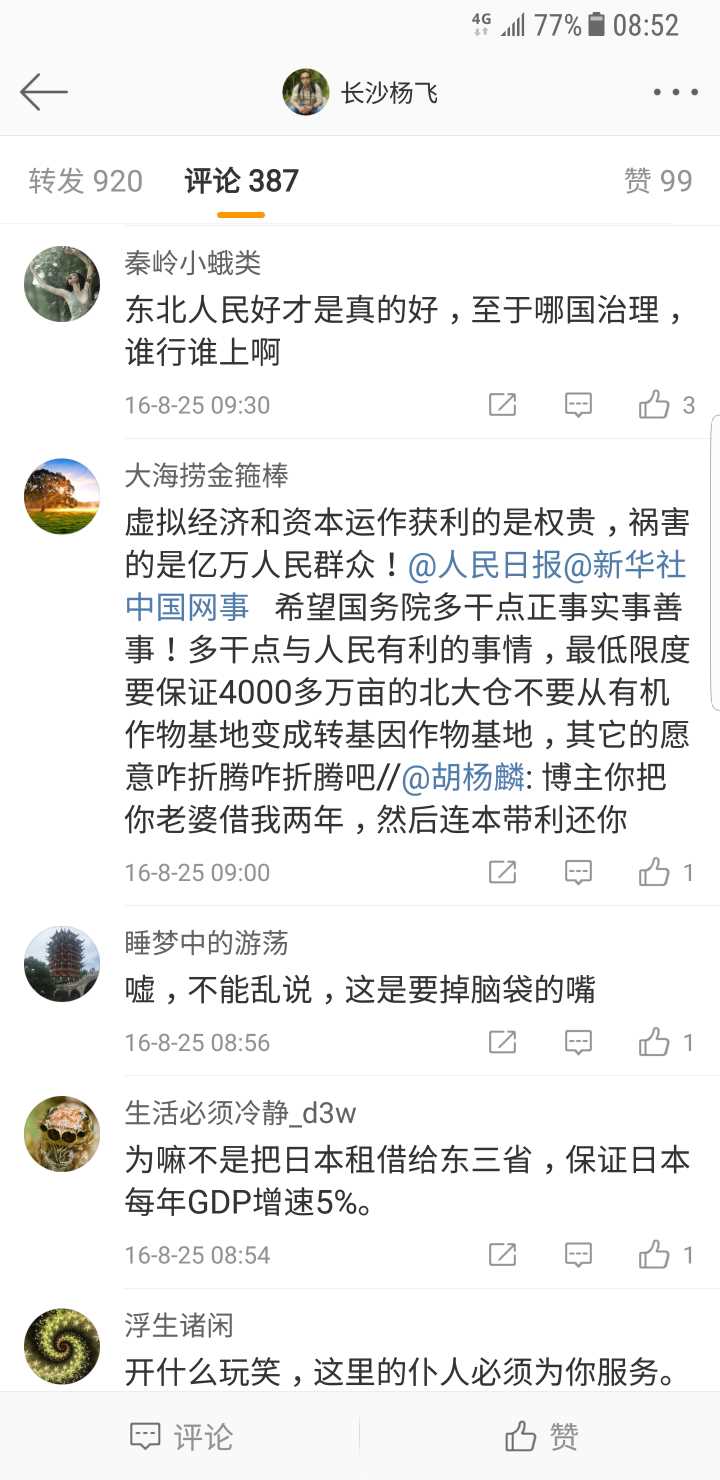Open 浮生诸闲's username profile

(179, 1325)
